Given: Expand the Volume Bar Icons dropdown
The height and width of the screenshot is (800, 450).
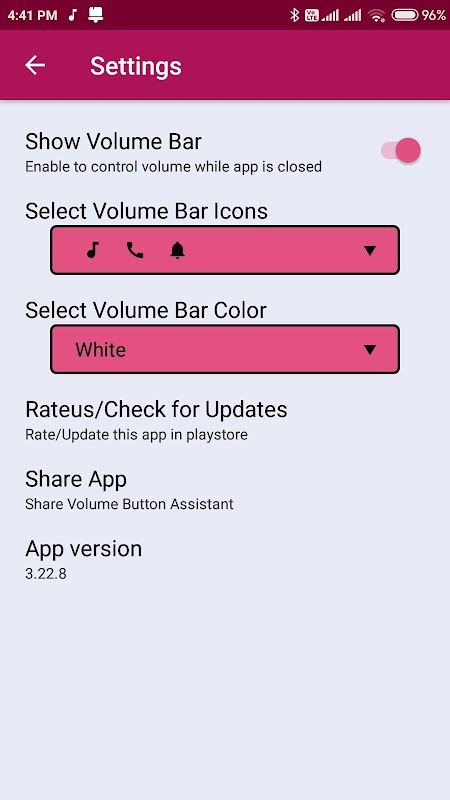Looking at the screenshot, I should 225,250.
